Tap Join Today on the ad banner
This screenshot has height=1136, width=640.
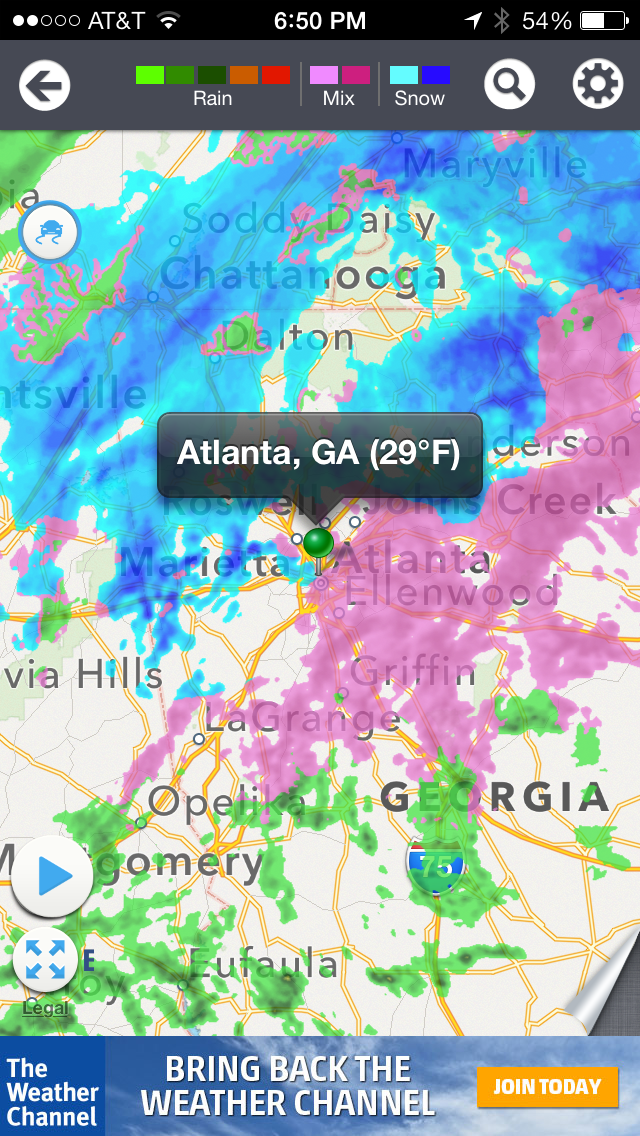pyautogui.click(x=547, y=1086)
